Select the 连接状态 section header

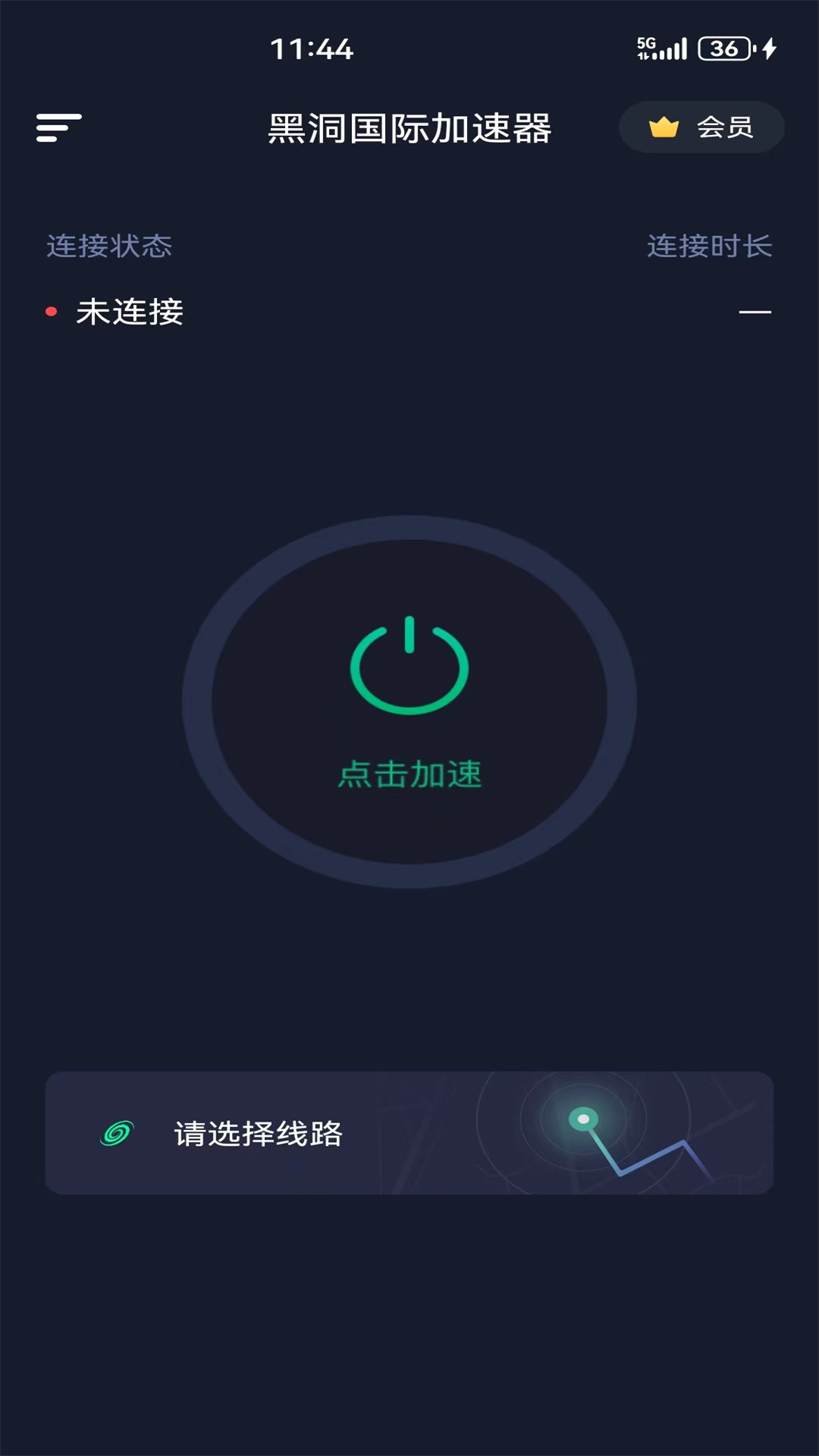(108, 244)
